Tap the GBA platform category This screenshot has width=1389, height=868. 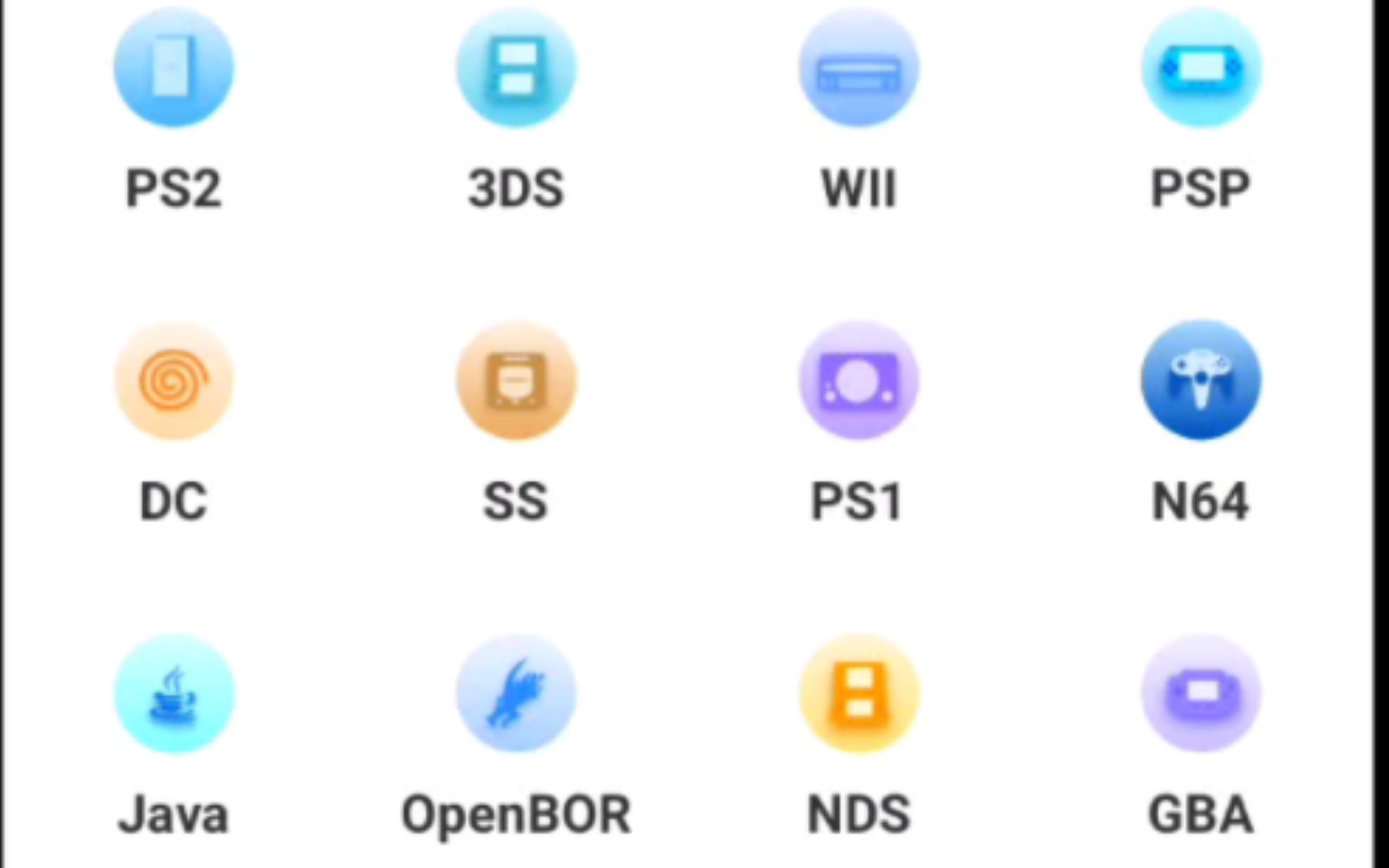1201,694
